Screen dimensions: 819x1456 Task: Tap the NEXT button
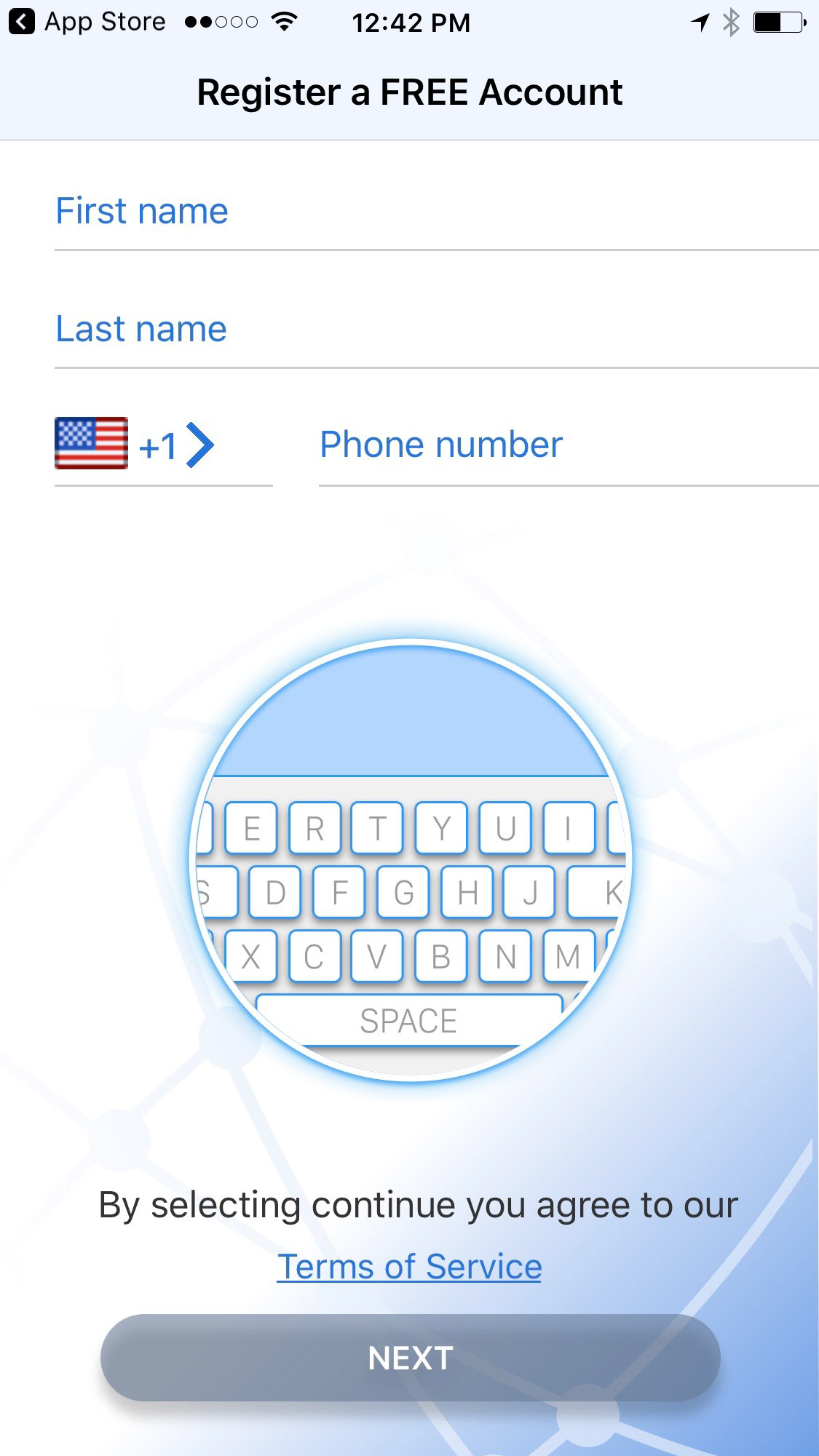coord(410,1358)
